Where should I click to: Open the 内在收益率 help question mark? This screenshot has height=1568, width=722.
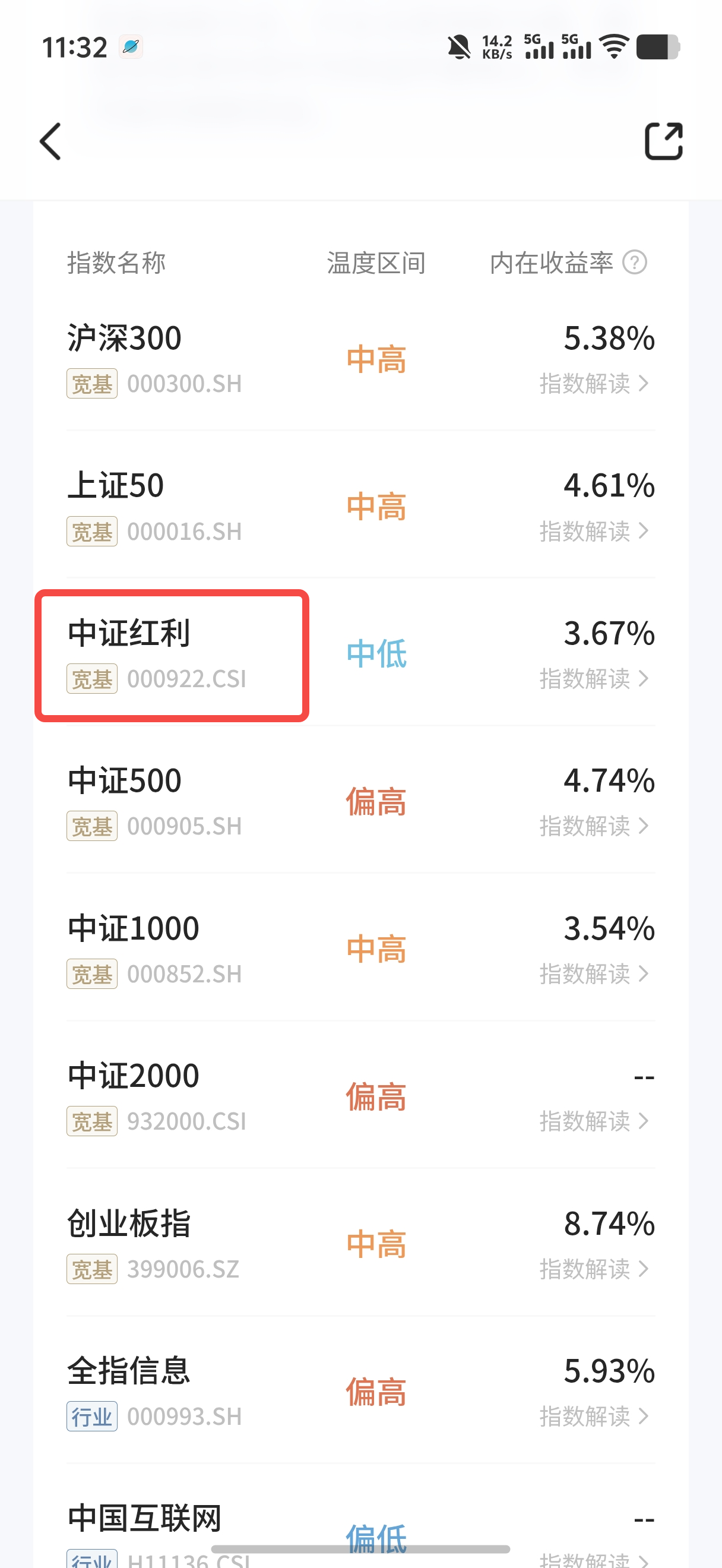(634, 263)
